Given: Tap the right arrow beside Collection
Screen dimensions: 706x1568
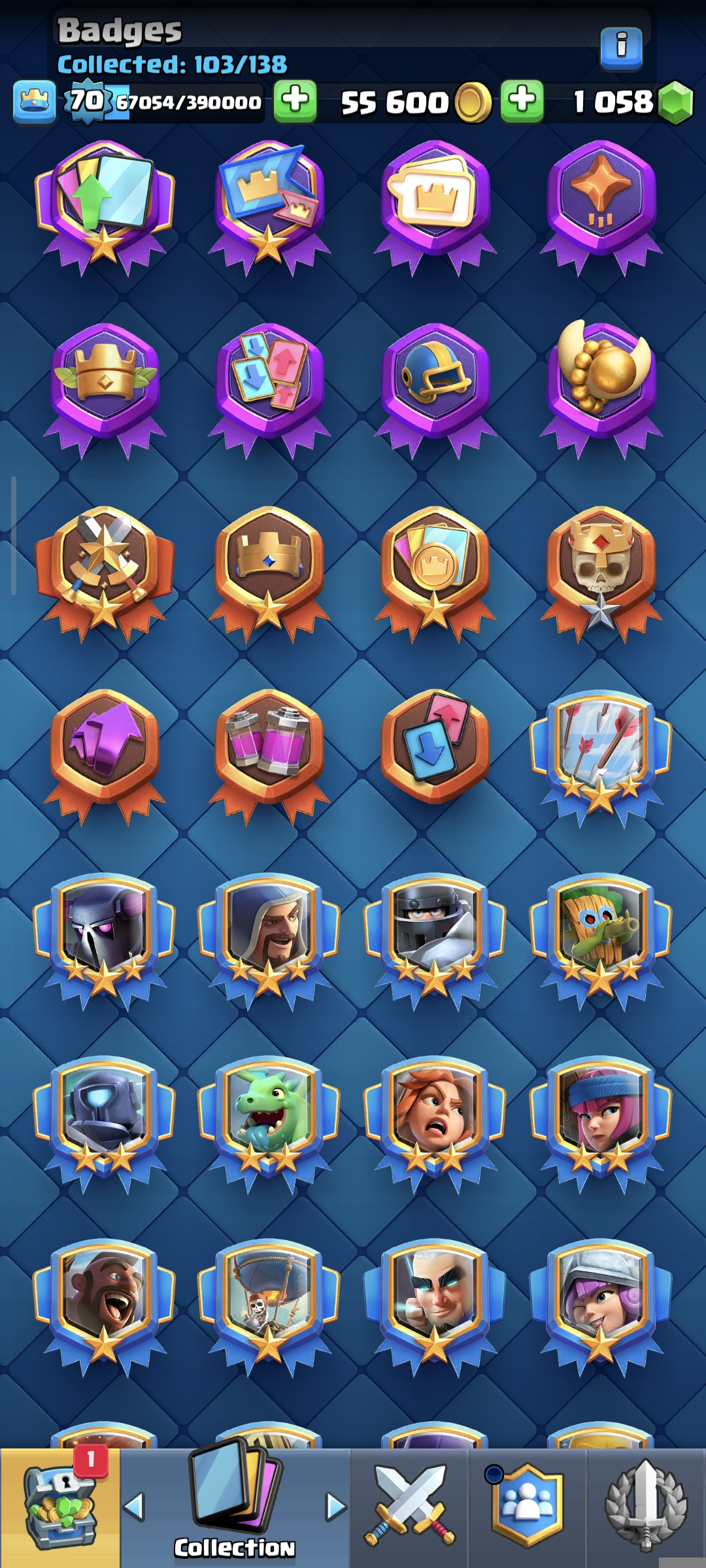Looking at the screenshot, I should (336, 1507).
